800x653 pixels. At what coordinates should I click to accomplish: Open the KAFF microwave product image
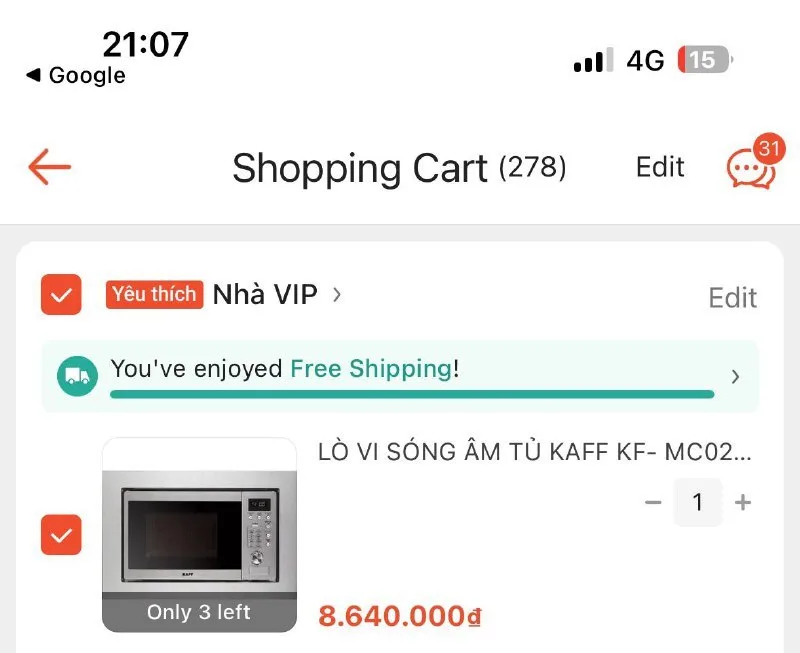199,535
